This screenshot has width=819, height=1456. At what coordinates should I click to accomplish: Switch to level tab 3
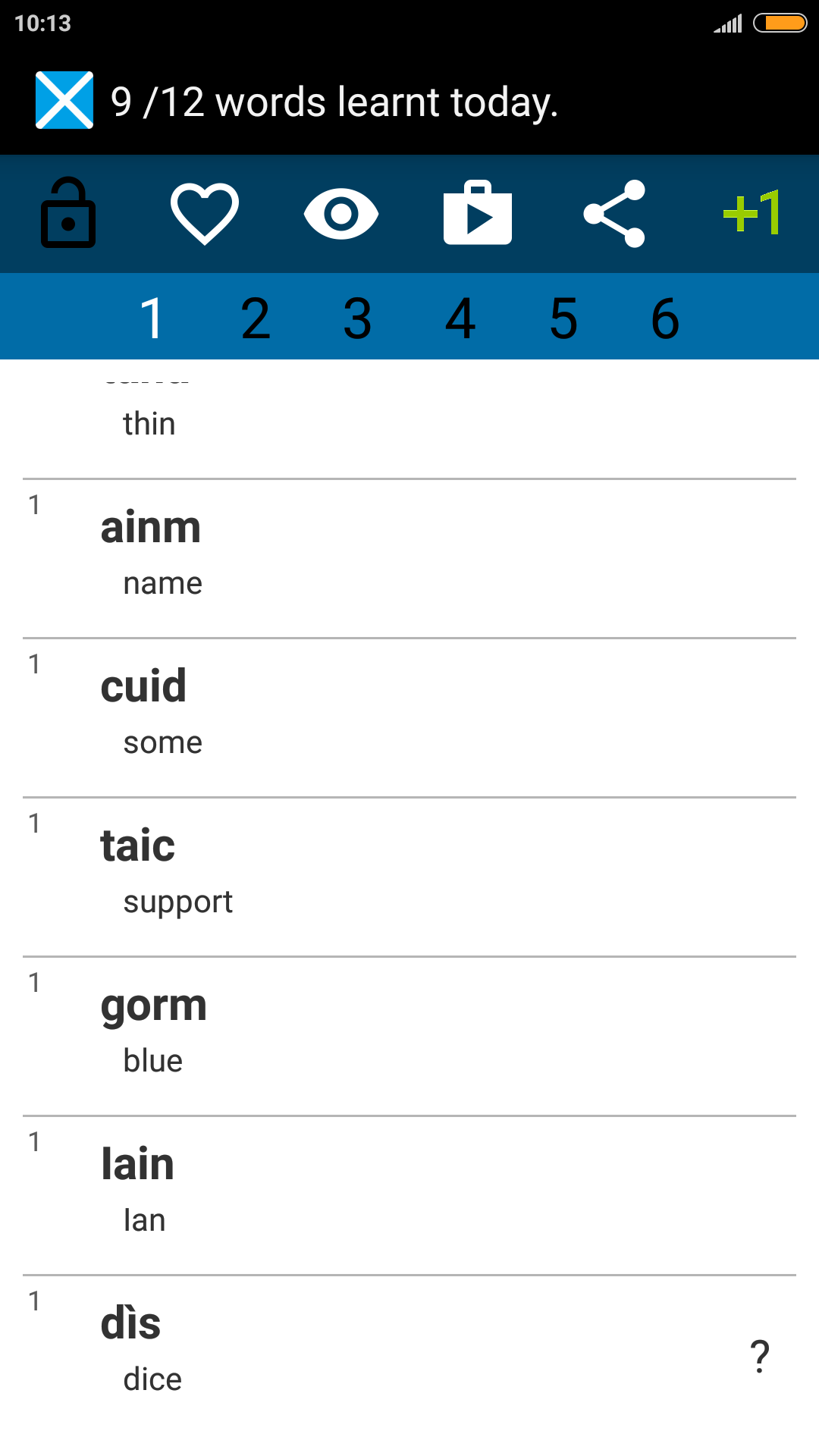(x=358, y=318)
